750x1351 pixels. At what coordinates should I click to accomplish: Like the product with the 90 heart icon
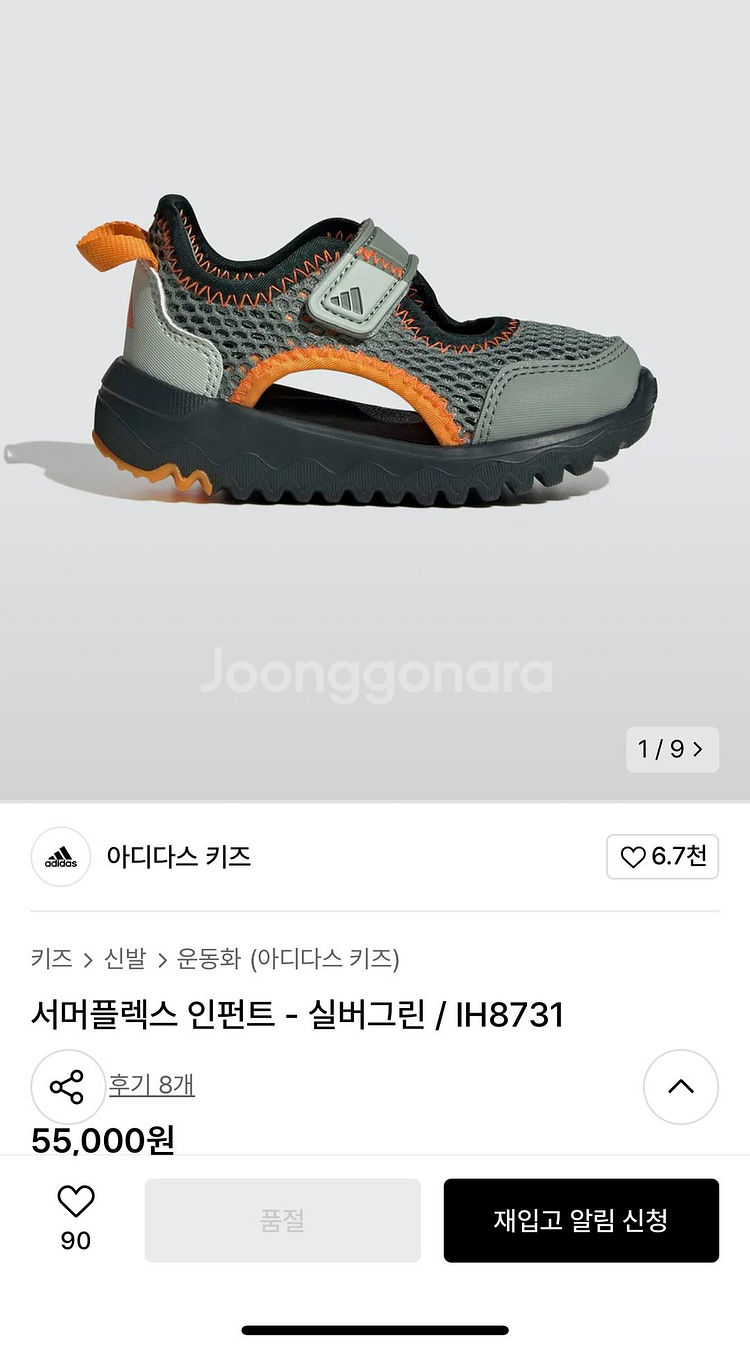pos(76,1218)
